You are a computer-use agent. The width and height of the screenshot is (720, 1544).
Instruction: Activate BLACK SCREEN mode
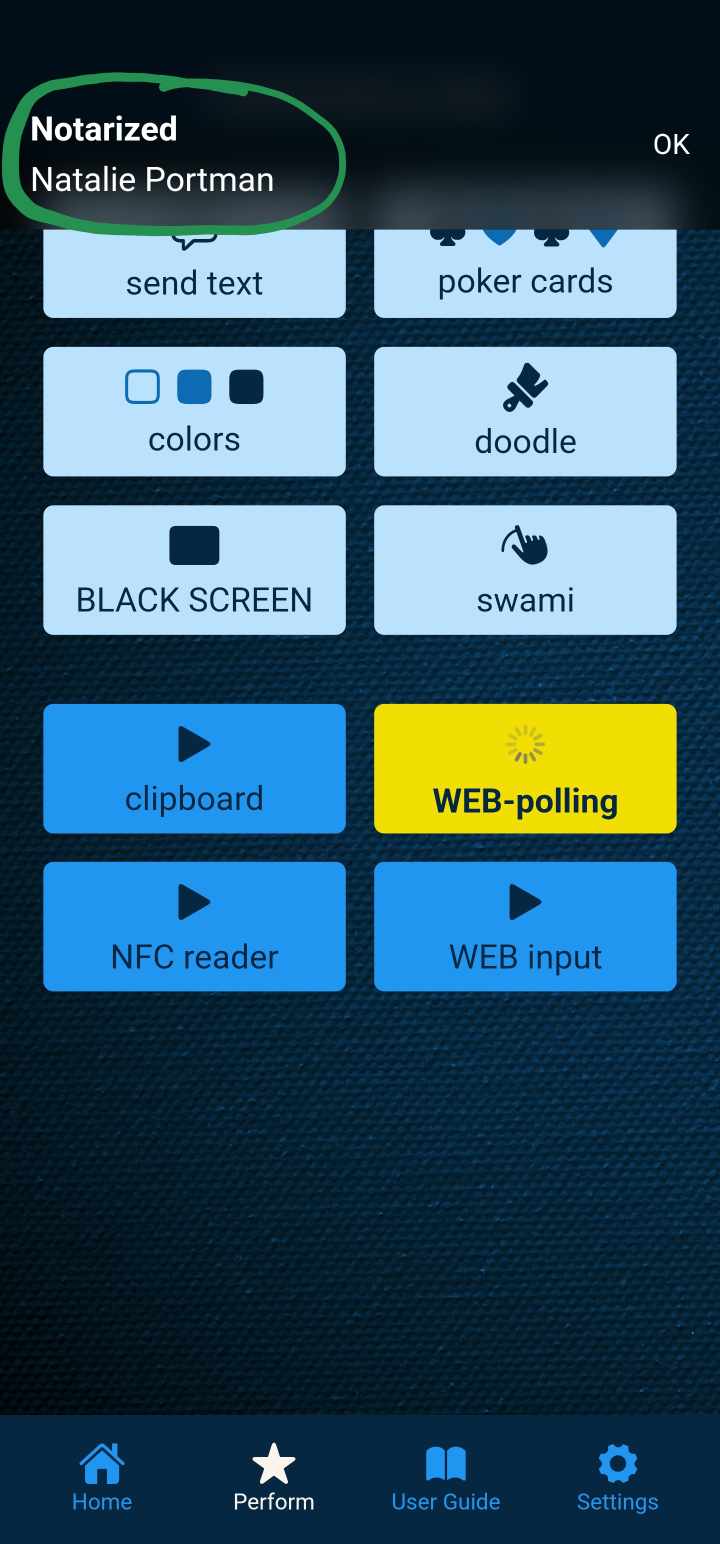pos(194,570)
